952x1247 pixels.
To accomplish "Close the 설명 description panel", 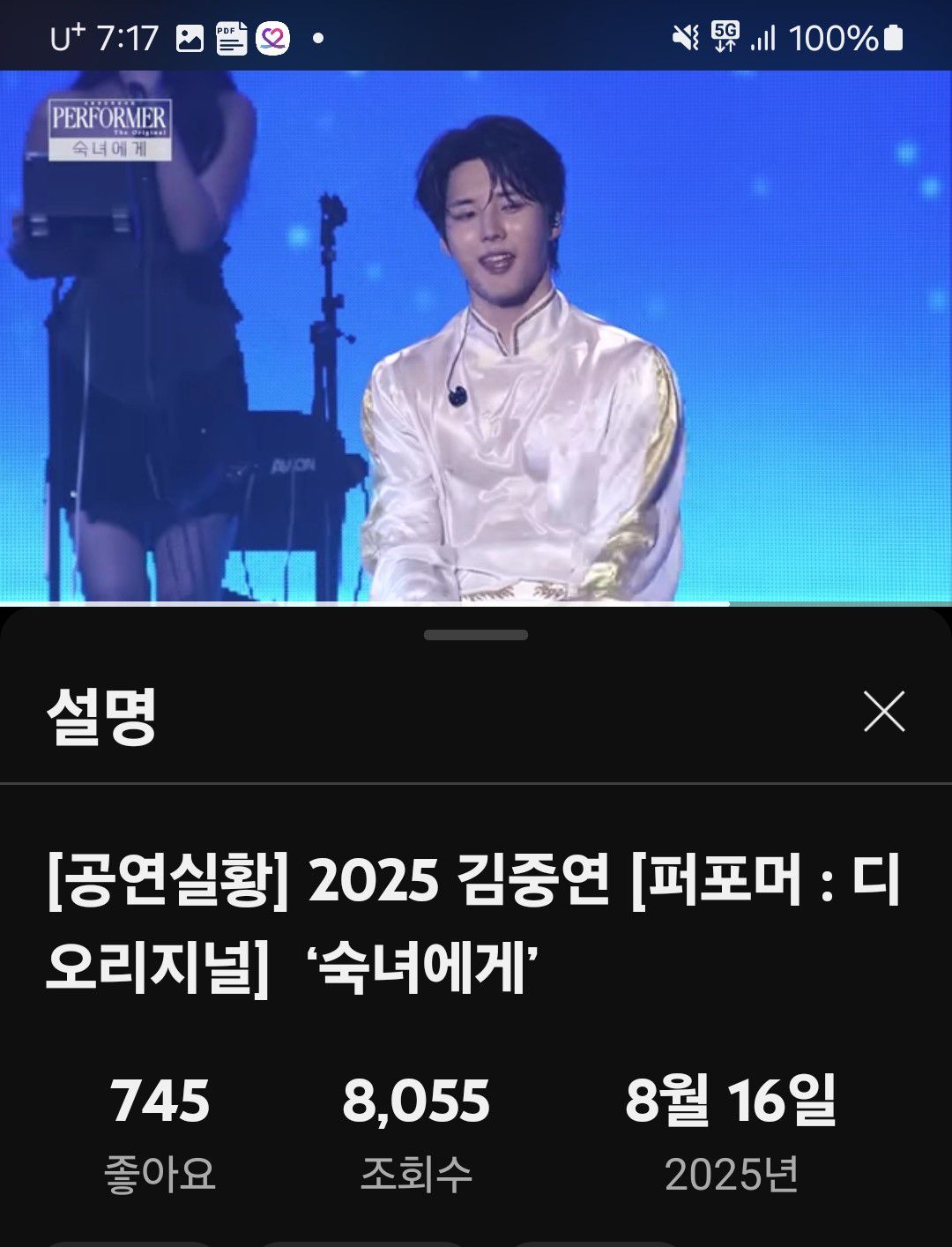I will pos(884,712).
